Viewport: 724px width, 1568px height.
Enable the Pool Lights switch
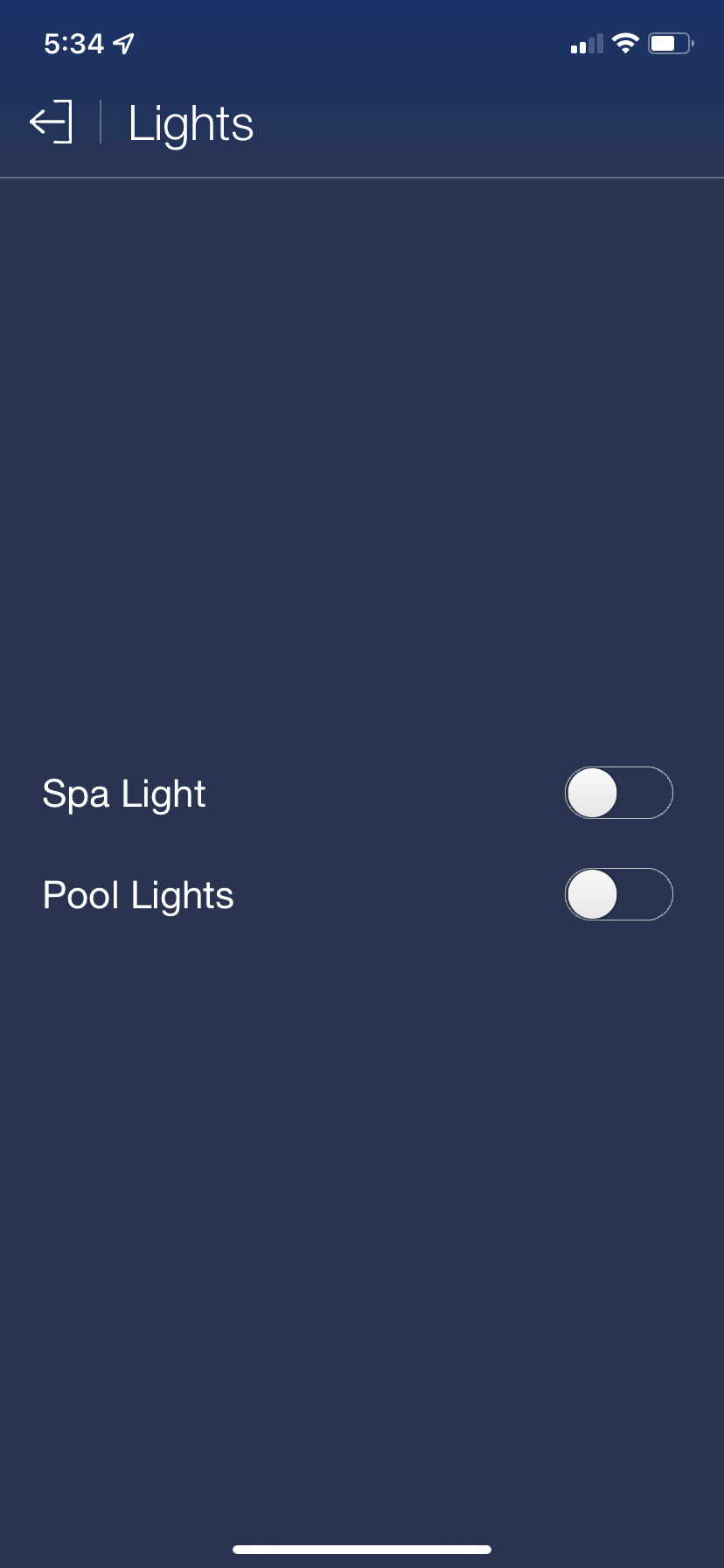618,894
